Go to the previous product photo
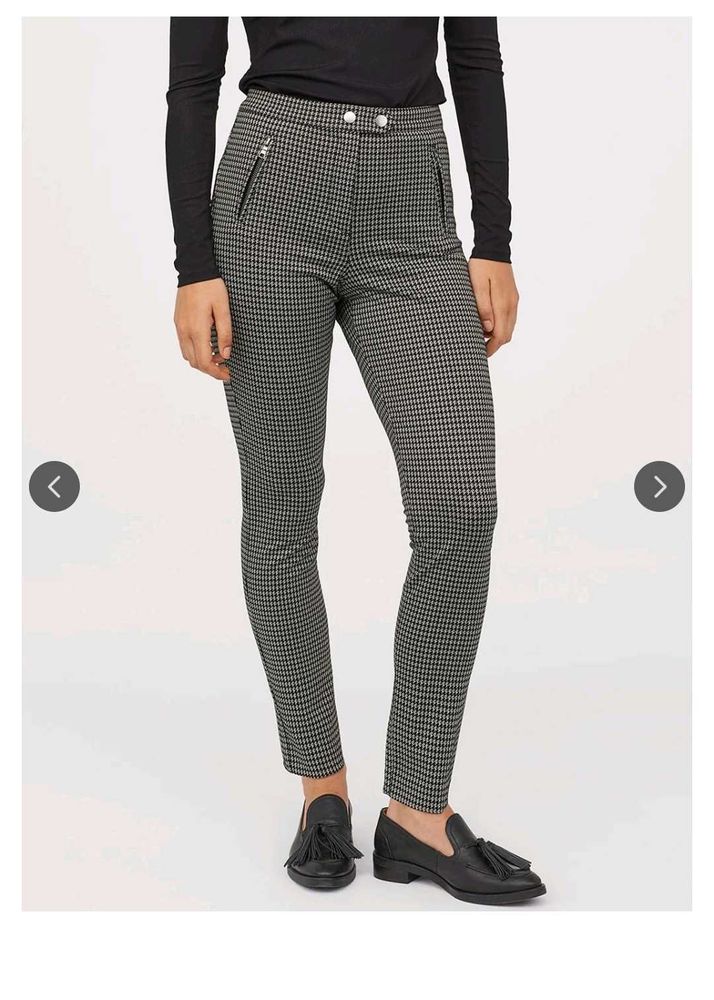 pos(54,487)
